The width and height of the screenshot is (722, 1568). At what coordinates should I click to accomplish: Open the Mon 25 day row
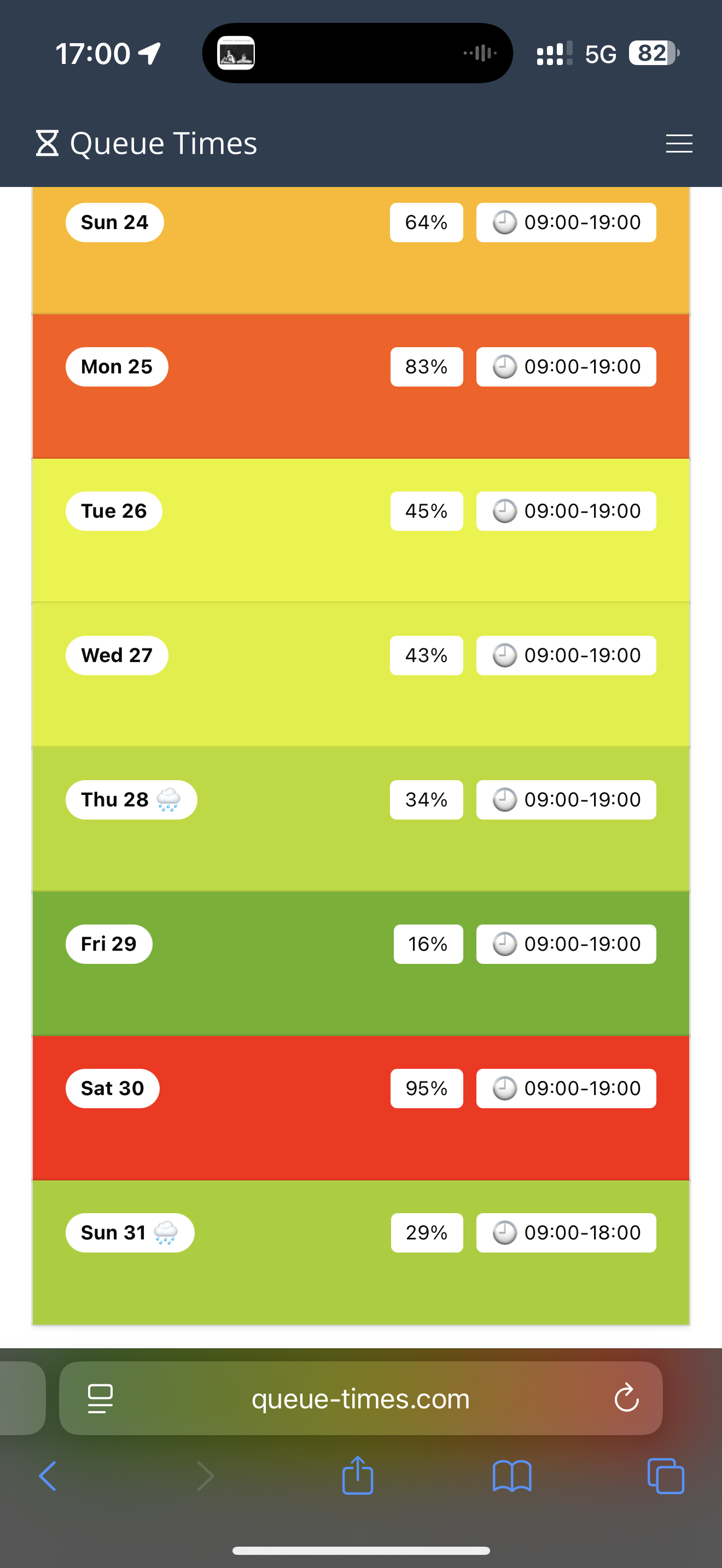[x=361, y=386]
